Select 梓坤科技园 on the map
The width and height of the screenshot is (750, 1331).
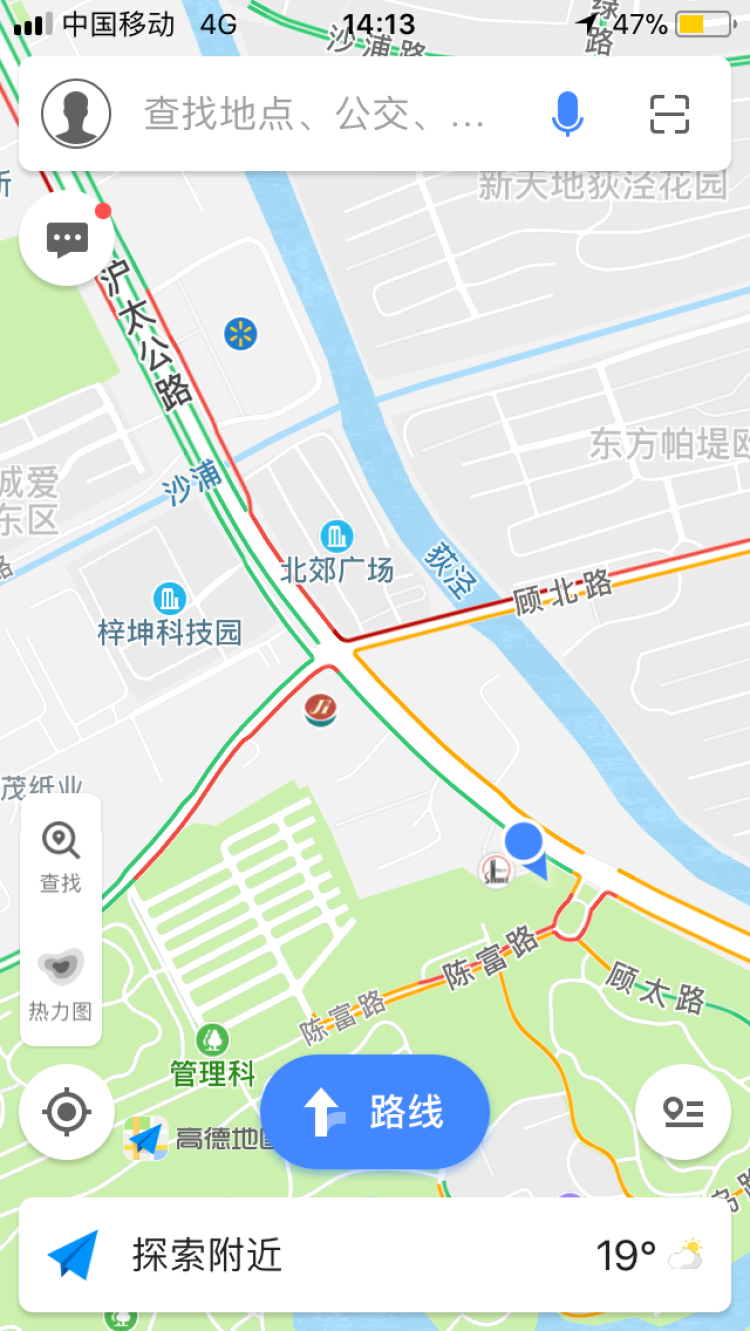click(x=170, y=614)
